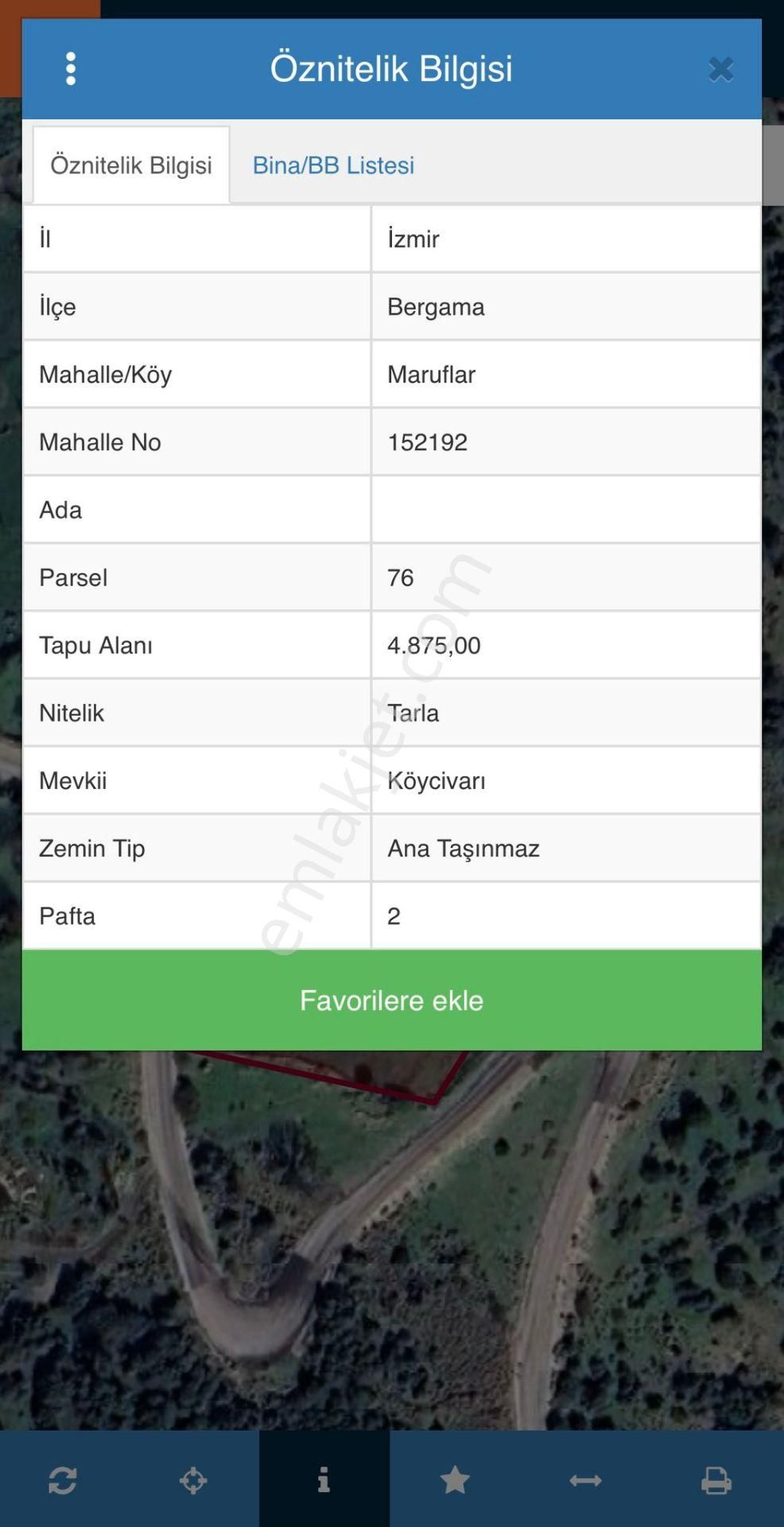Select the Öznitelik Bilgisi tab
The height and width of the screenshot is (1527, 784).
(131, 165)
